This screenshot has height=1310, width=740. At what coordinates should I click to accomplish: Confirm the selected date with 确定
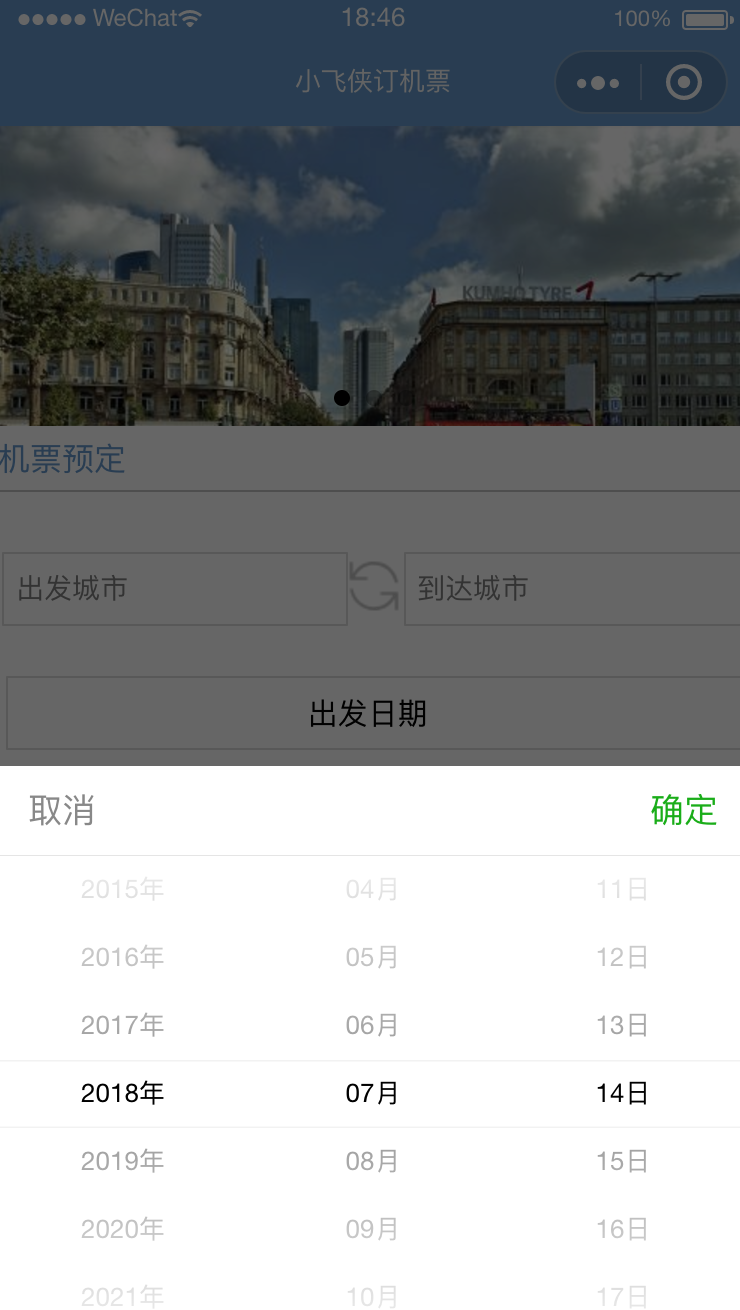[684, 810]
